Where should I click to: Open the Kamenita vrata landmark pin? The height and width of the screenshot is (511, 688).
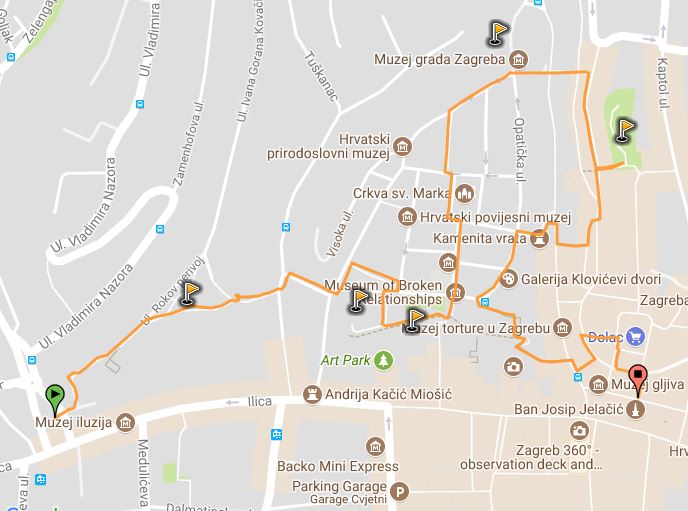[540, 238]
